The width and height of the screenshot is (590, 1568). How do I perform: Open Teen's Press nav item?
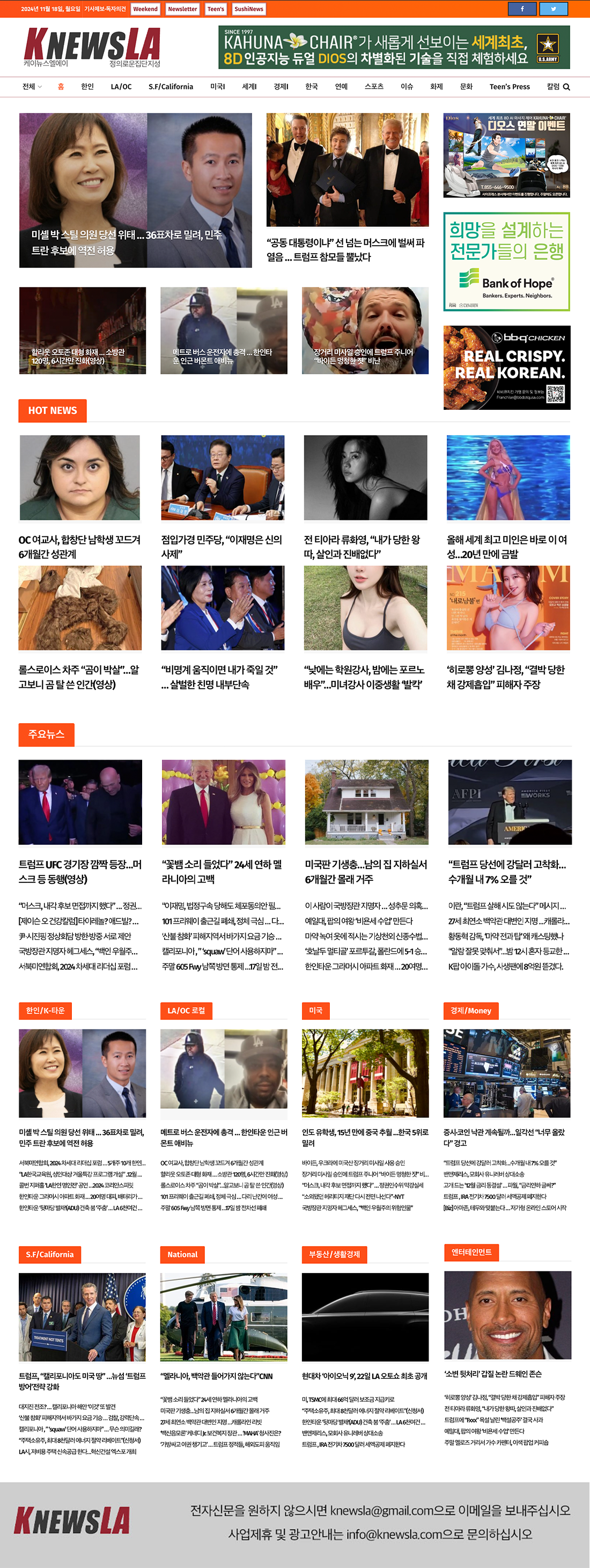coord(509,86)
